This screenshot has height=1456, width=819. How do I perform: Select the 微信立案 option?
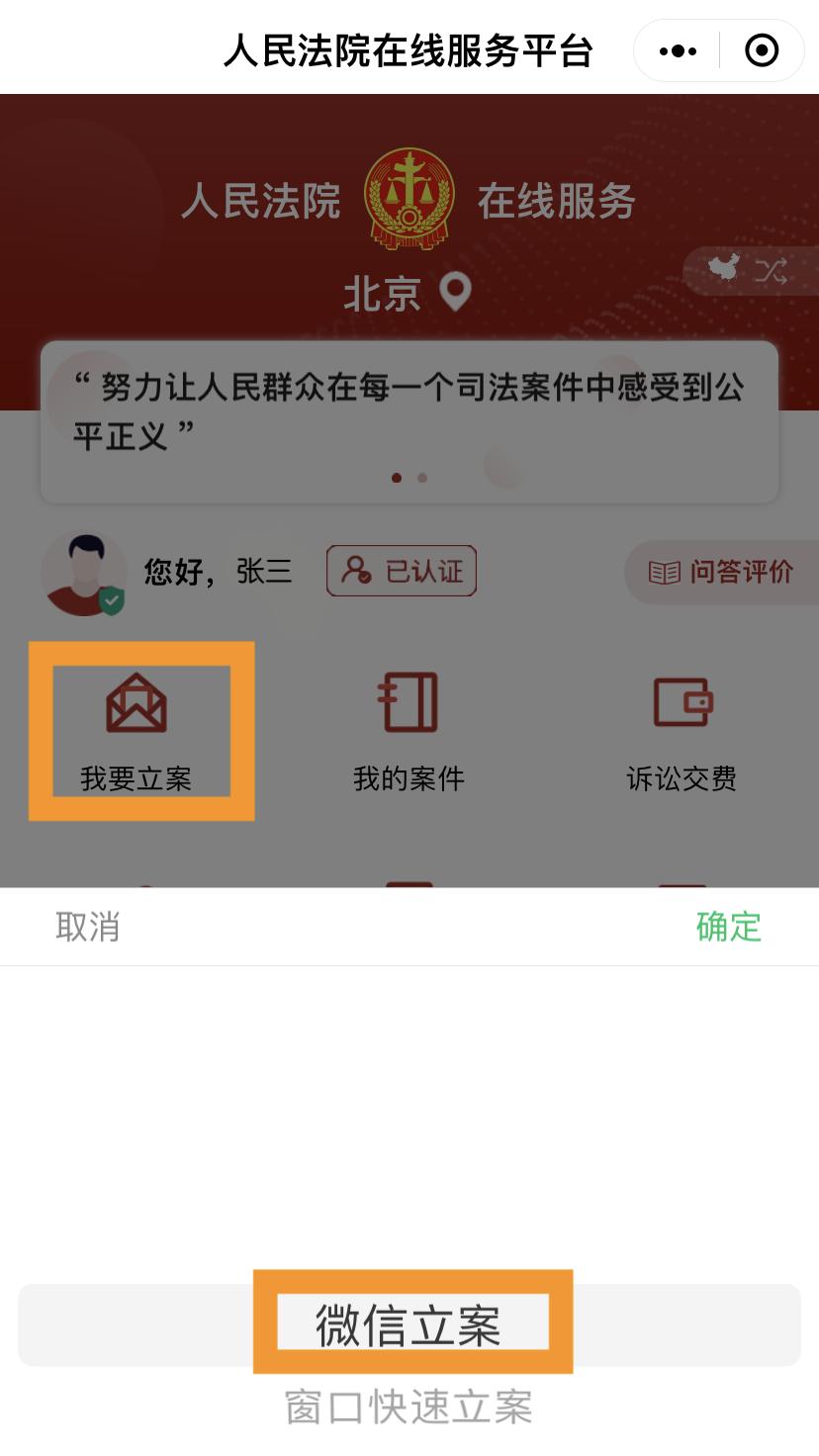[x=409, y=1324]
